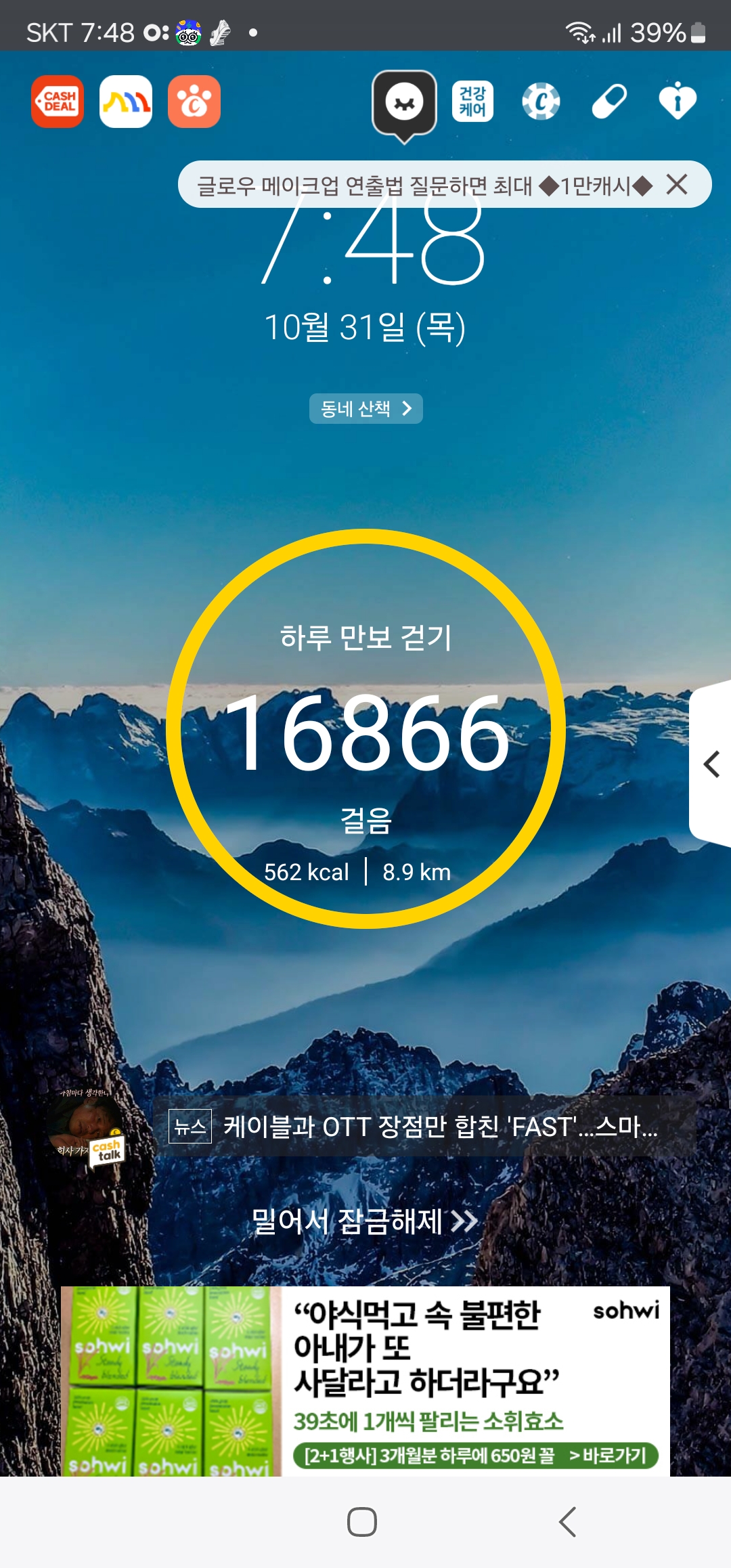This screenshot has width=731, height=1568.
Task: Tap the orange paw cash icon
Action: point(194,102)
